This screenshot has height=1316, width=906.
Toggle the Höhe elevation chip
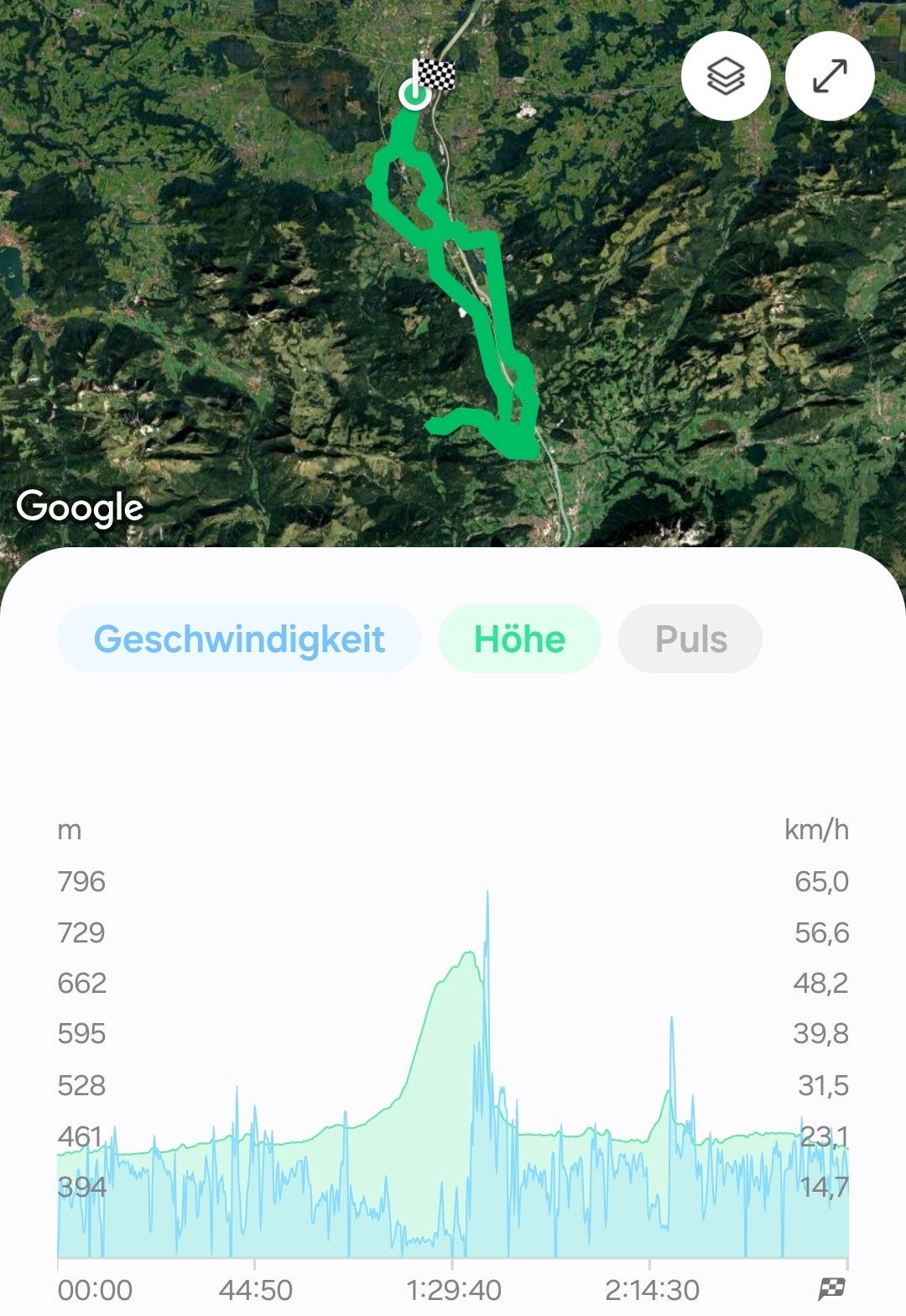519,639
